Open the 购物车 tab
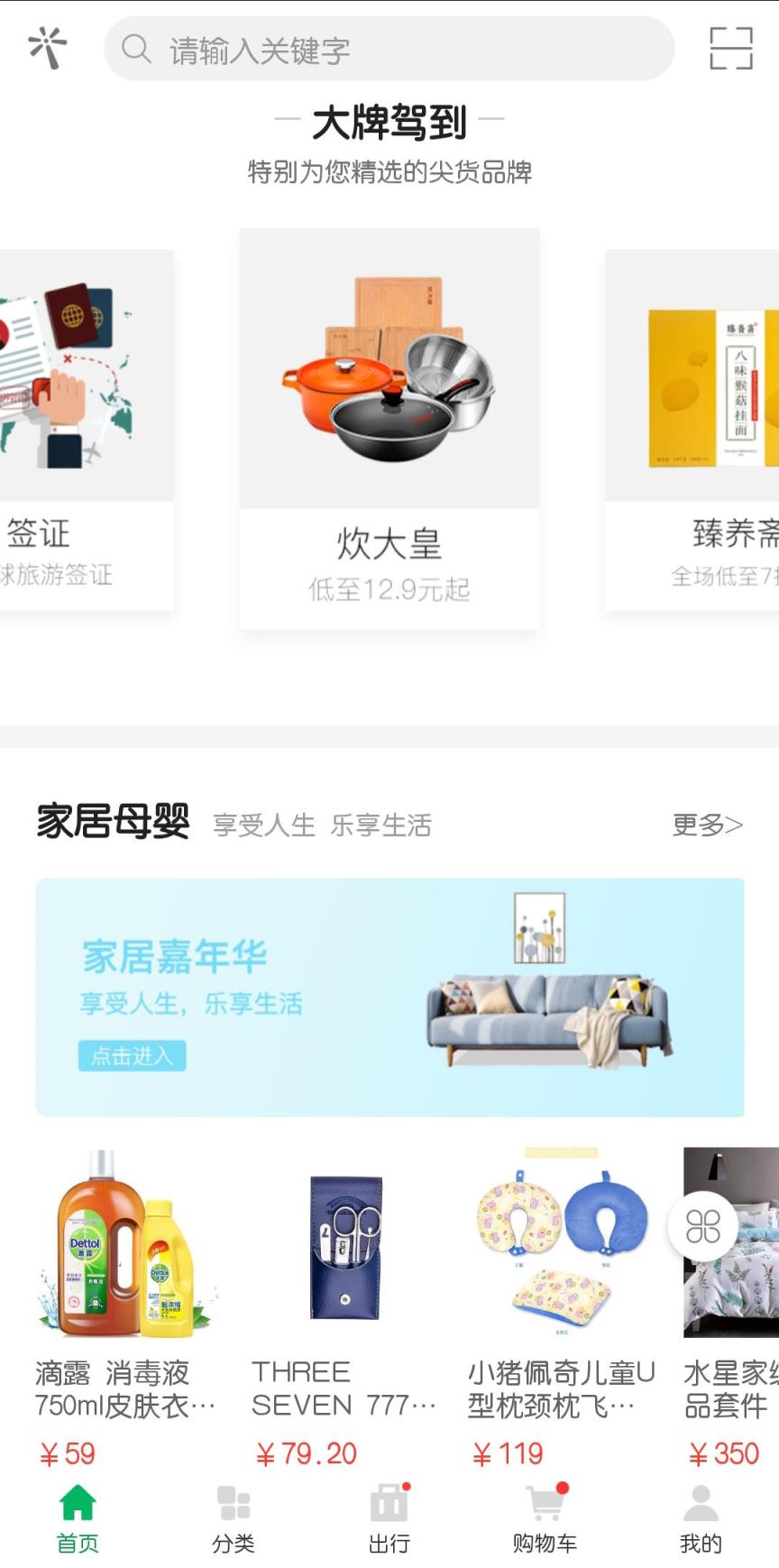Viewport: 779px width, 1568px height. click(545, 1520)
